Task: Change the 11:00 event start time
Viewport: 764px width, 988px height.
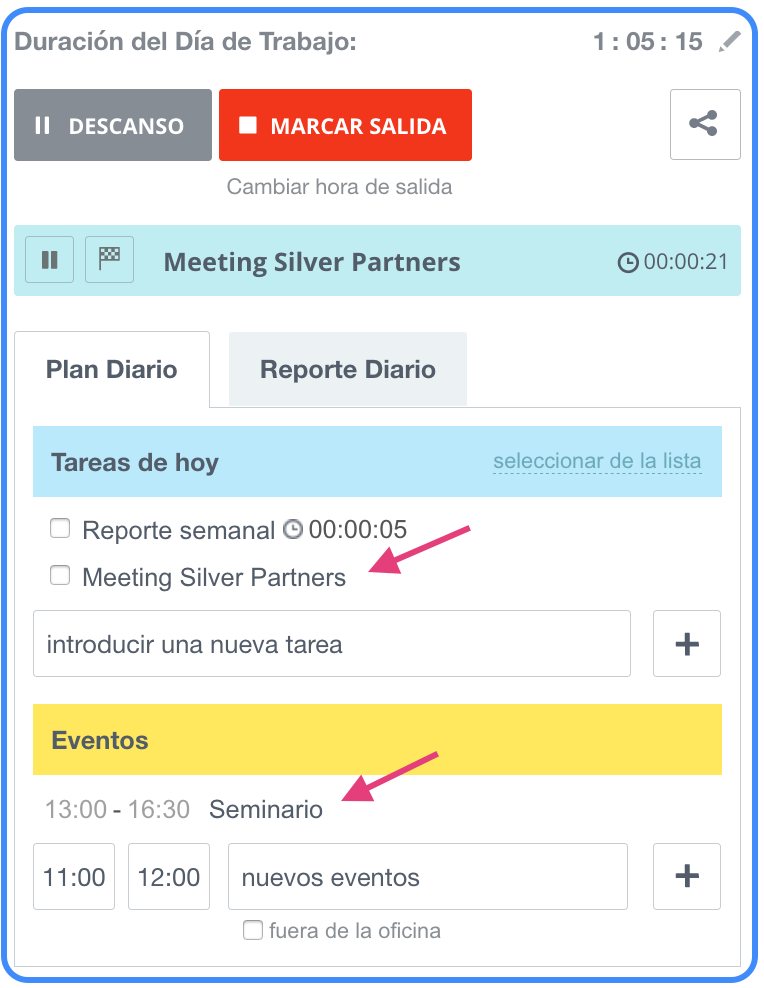Action: pos(74,877)
